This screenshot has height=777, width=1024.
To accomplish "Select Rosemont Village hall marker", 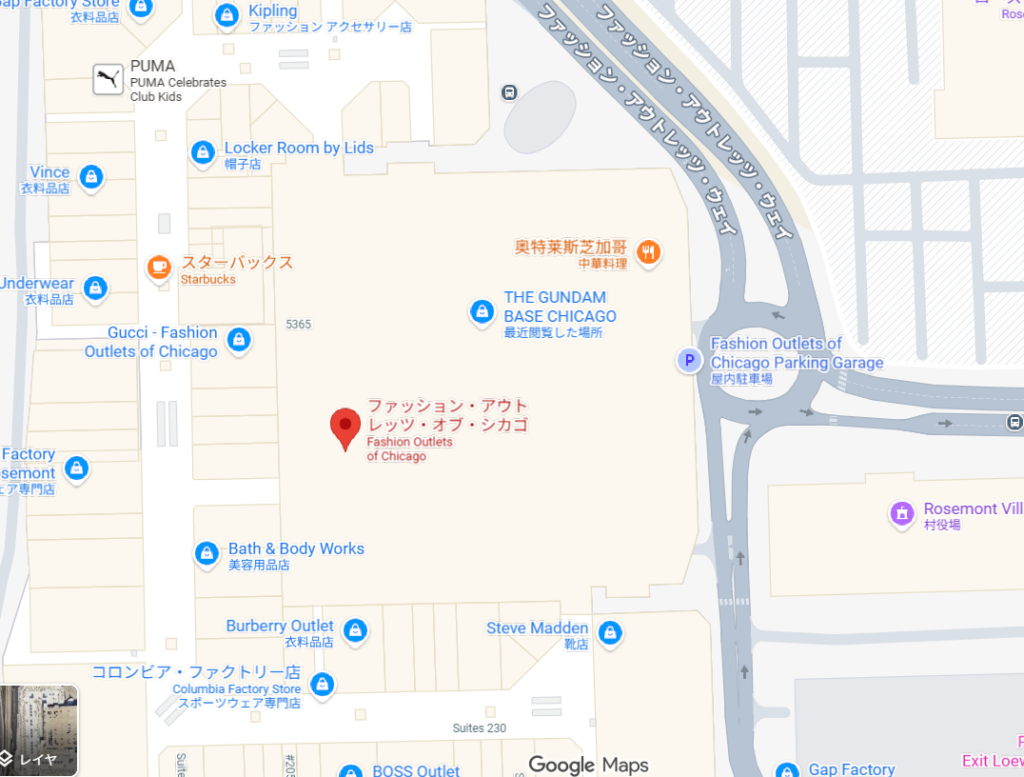I will coord(902,514).
